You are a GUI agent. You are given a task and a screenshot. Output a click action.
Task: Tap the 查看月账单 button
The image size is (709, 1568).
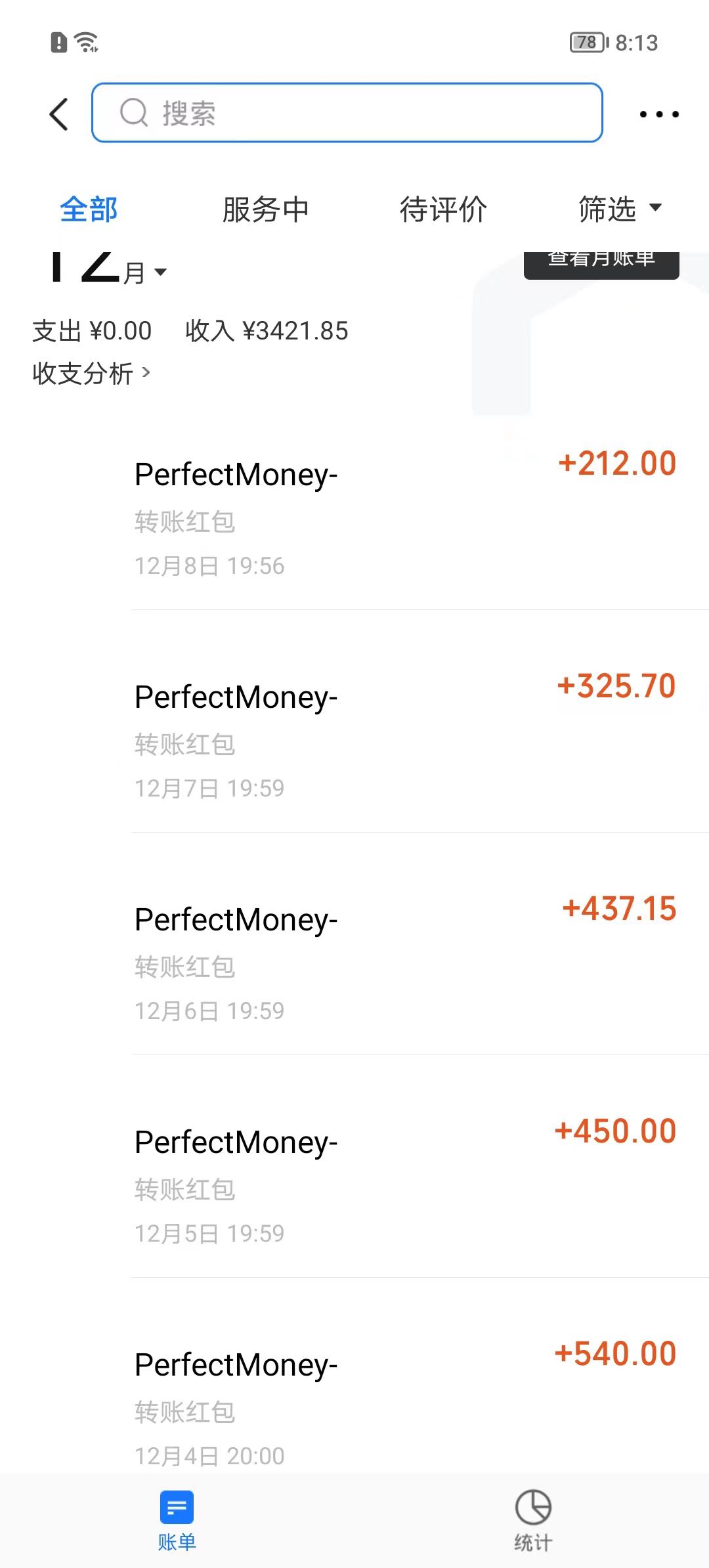(601, 264)
